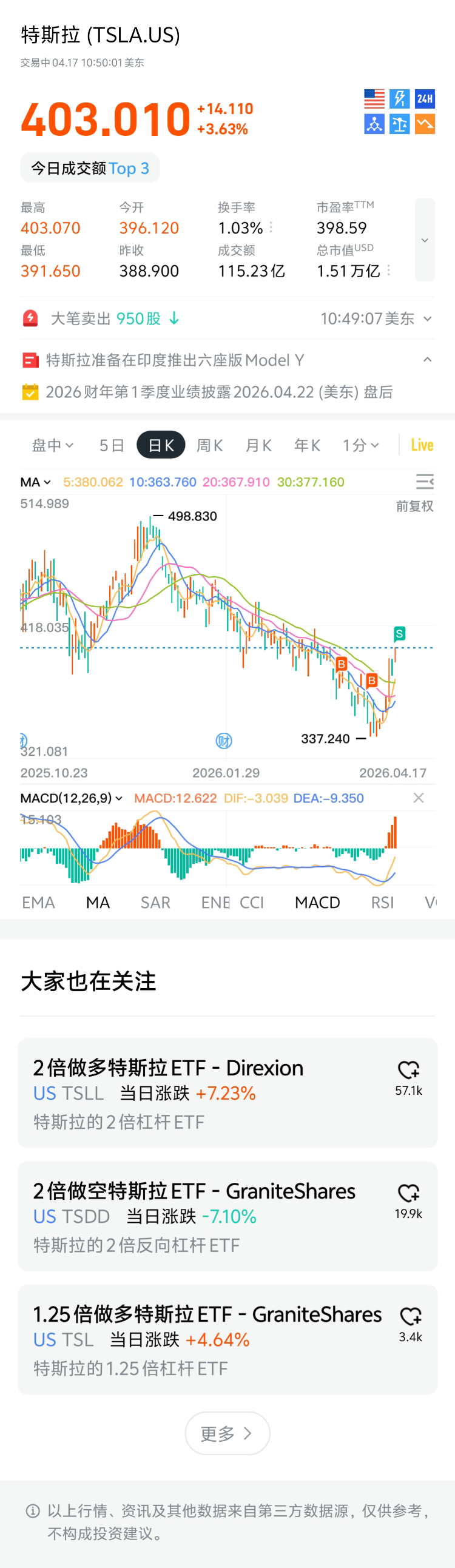Open the MA indicator dropdown
The height and width of the screenshot is (1568, 455).
click(x=35, y=482)
